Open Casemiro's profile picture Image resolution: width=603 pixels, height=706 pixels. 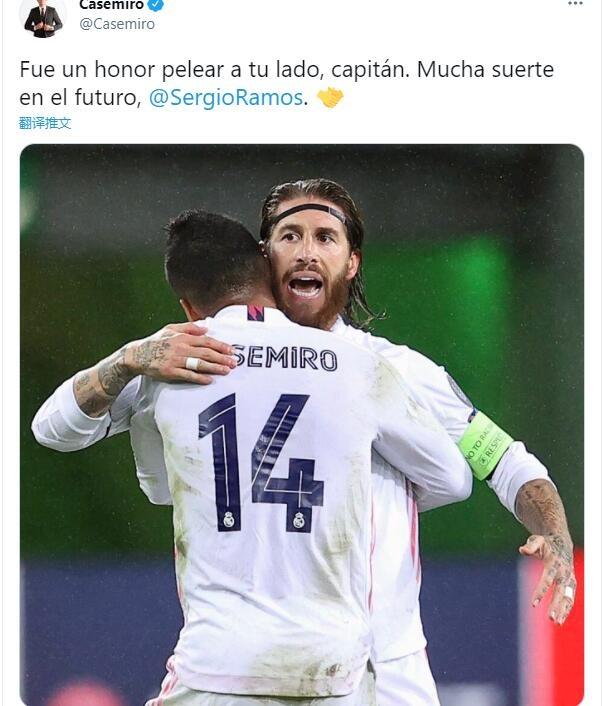(42, 17)
